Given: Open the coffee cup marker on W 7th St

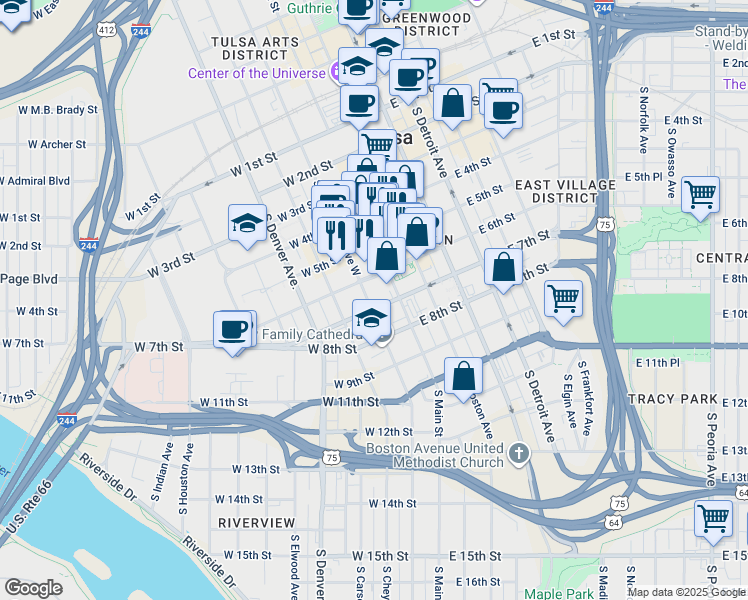Looking at the screenshot, I should tap(233, 328).
